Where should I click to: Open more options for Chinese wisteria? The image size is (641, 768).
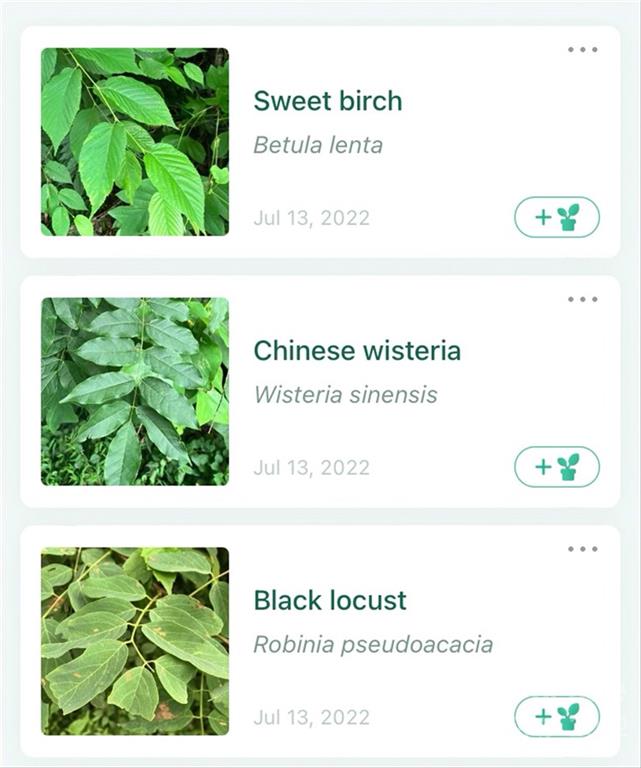click(x=582, y=299)
